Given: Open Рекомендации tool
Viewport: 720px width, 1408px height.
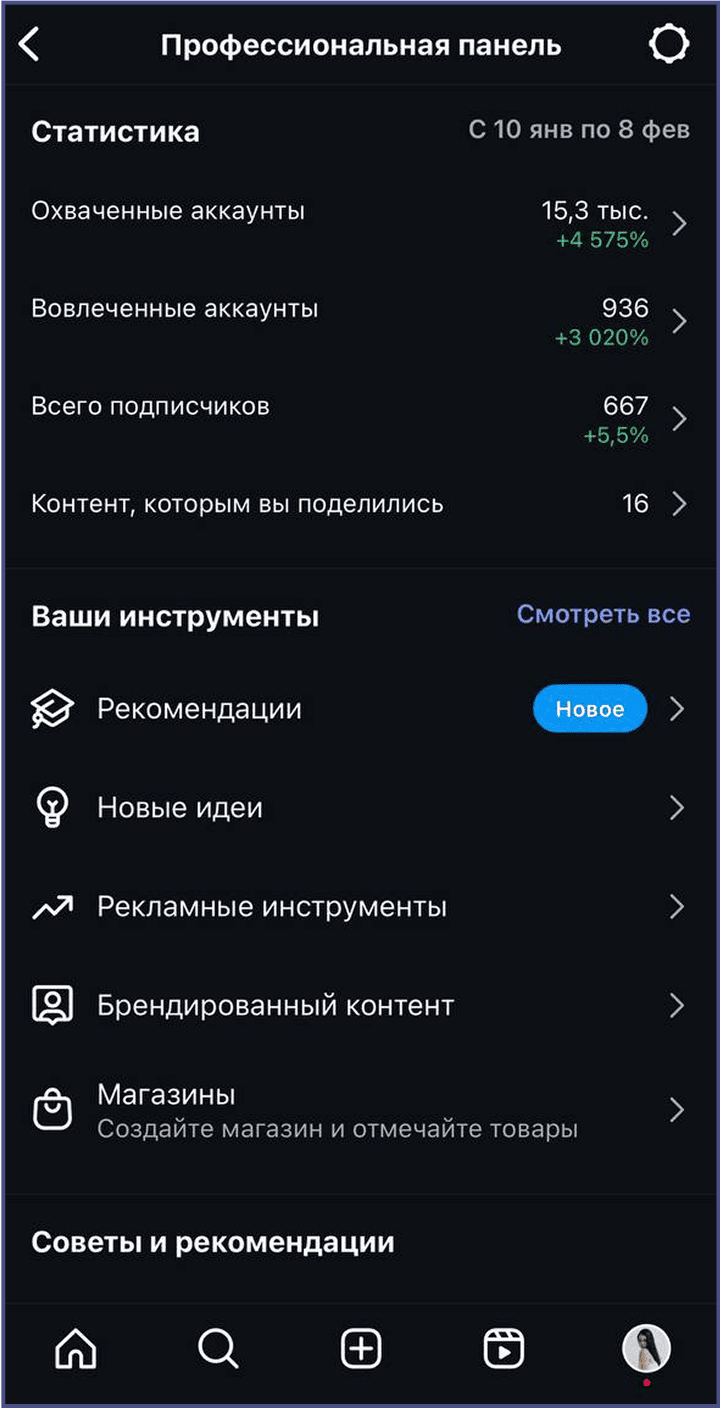Looking at the screenshot, I should pyautogui.click(x=360, y=709).
